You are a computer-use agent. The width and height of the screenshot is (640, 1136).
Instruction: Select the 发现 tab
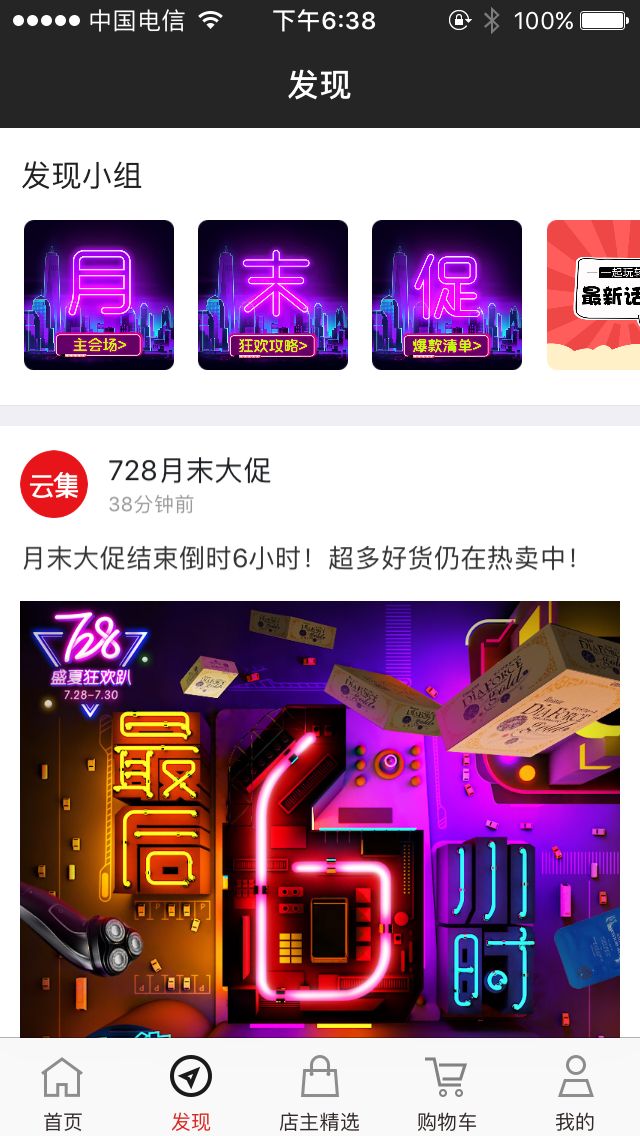191,1093
